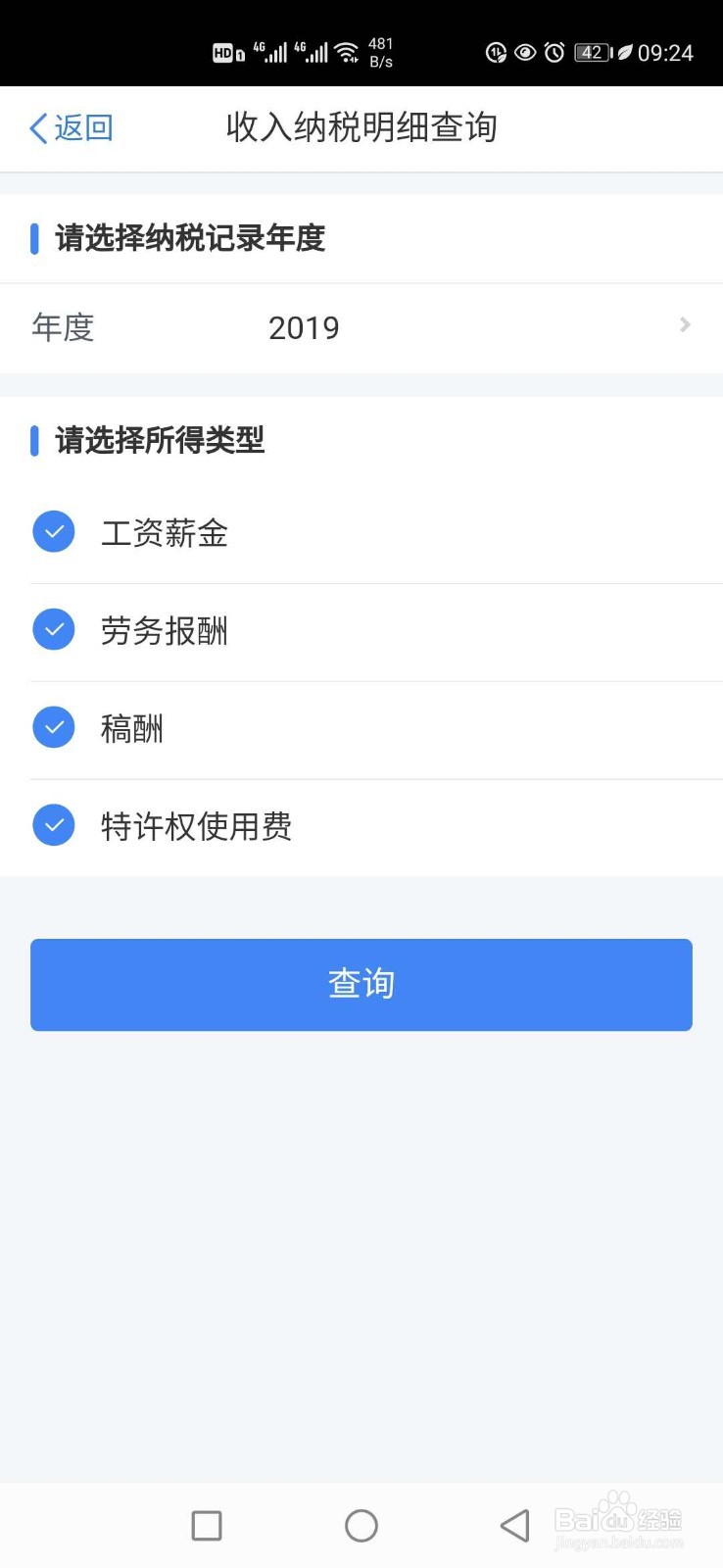Tap the circle home navigation button

361,1525
